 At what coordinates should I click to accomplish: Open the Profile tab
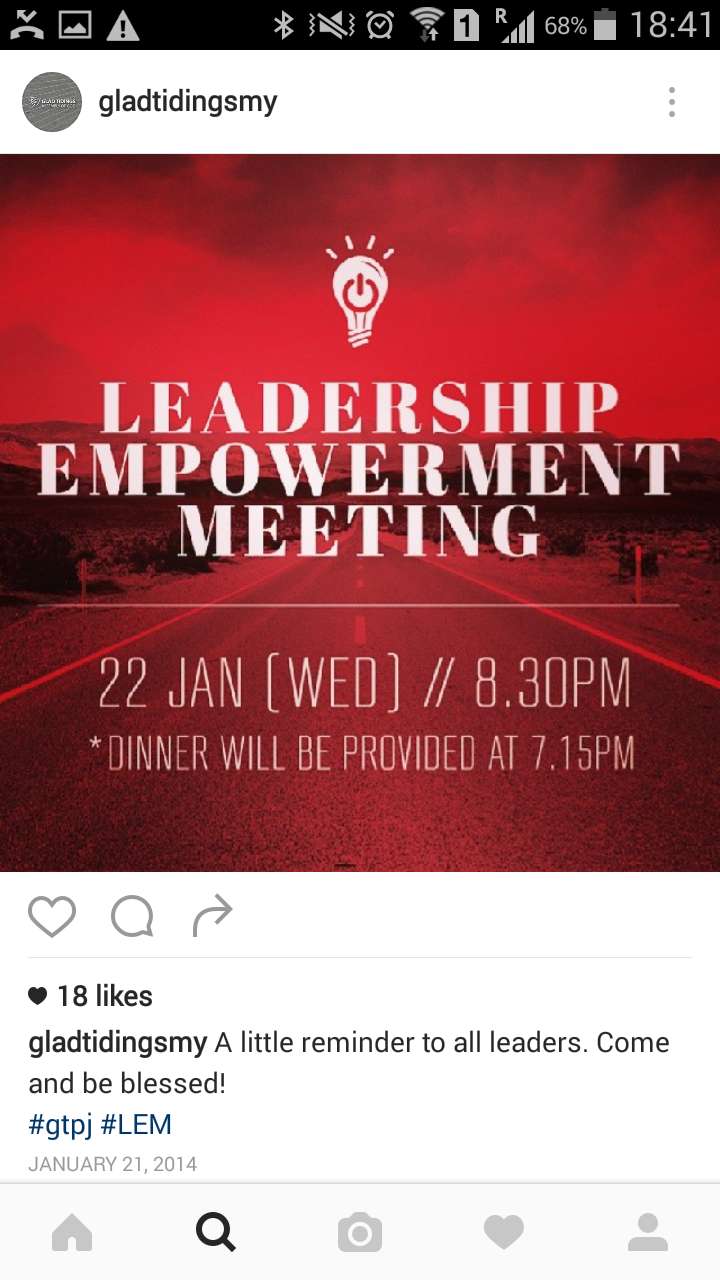648,1233
